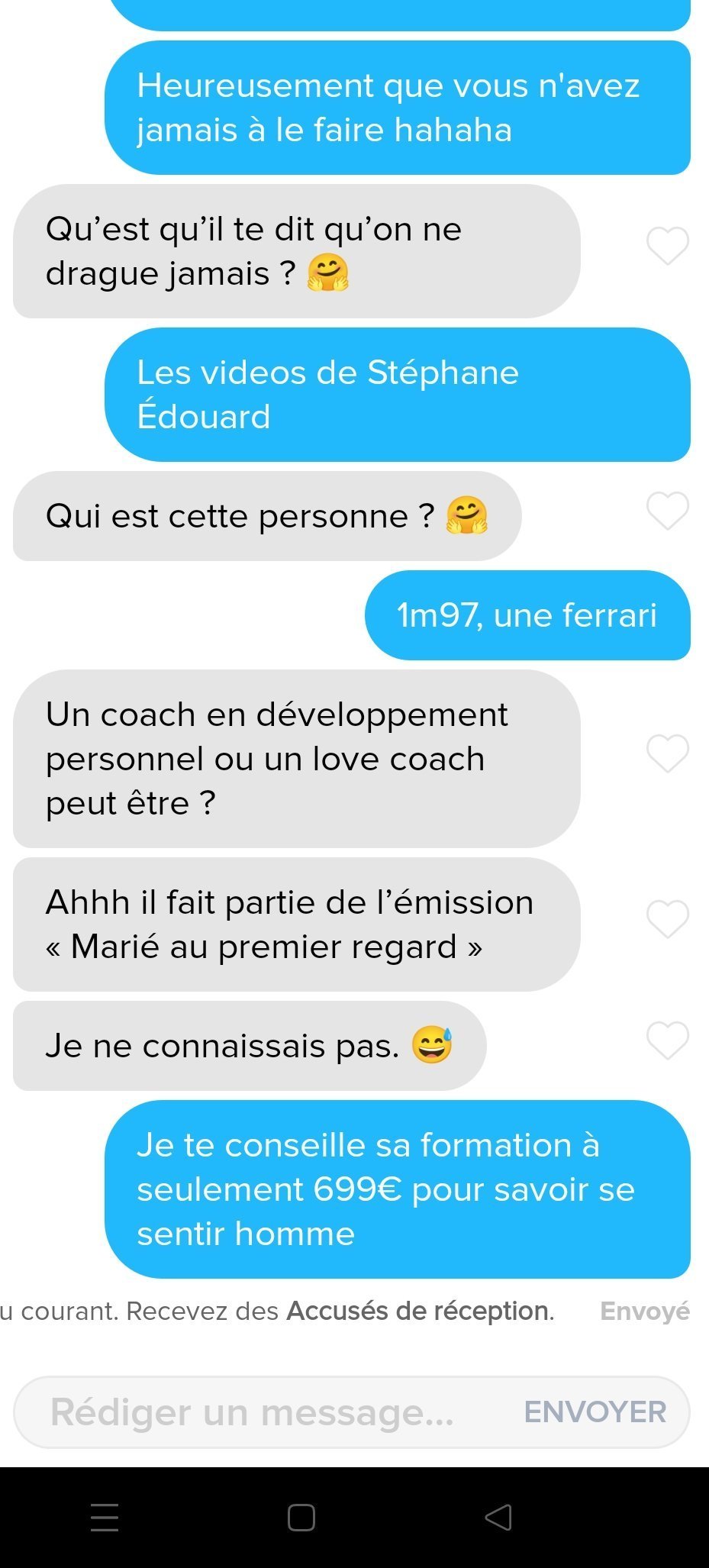Like the 'Marié au premier regard' message
The image size is (709, 1568).
click(668, 919)
